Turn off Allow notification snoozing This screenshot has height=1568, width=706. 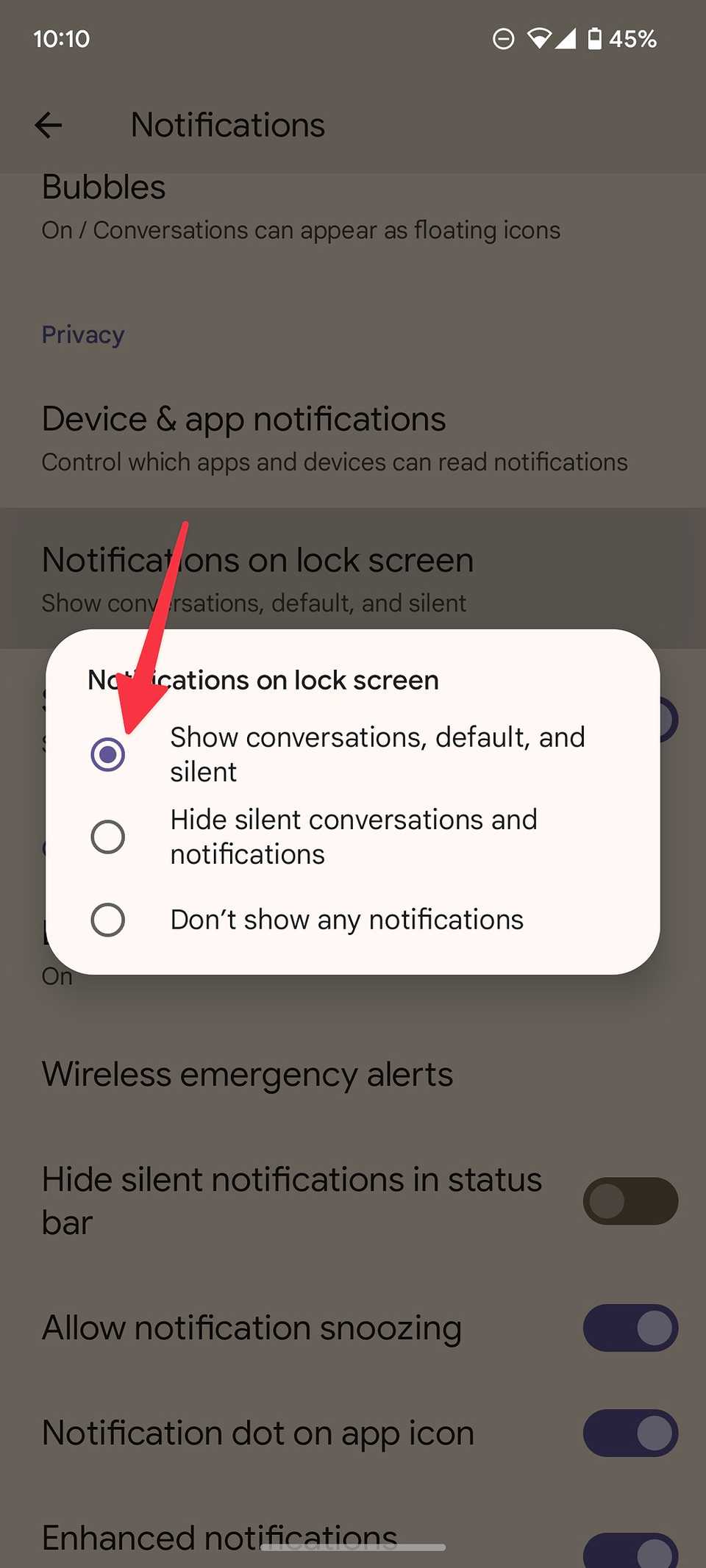(630, 1328)
